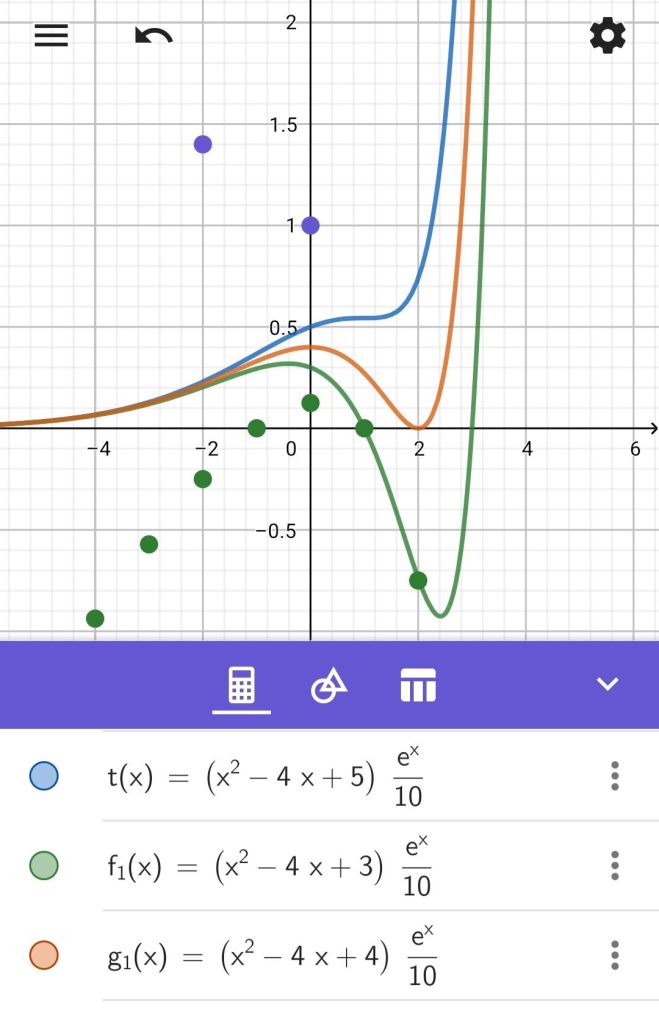Edit the f₁(x) function expression

coord(268,867)
